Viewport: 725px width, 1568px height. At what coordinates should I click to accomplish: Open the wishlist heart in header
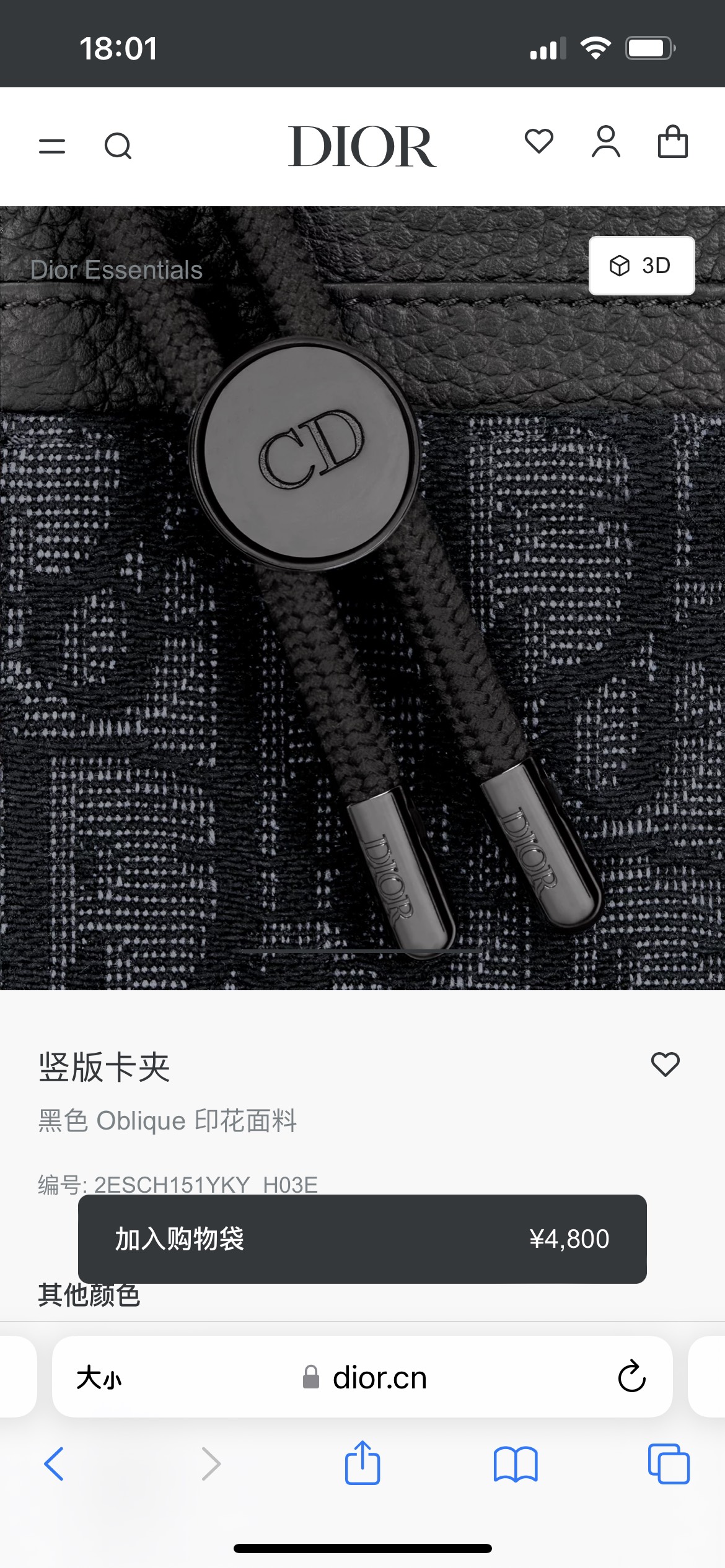pyautogui.click(x=538, y=142)
